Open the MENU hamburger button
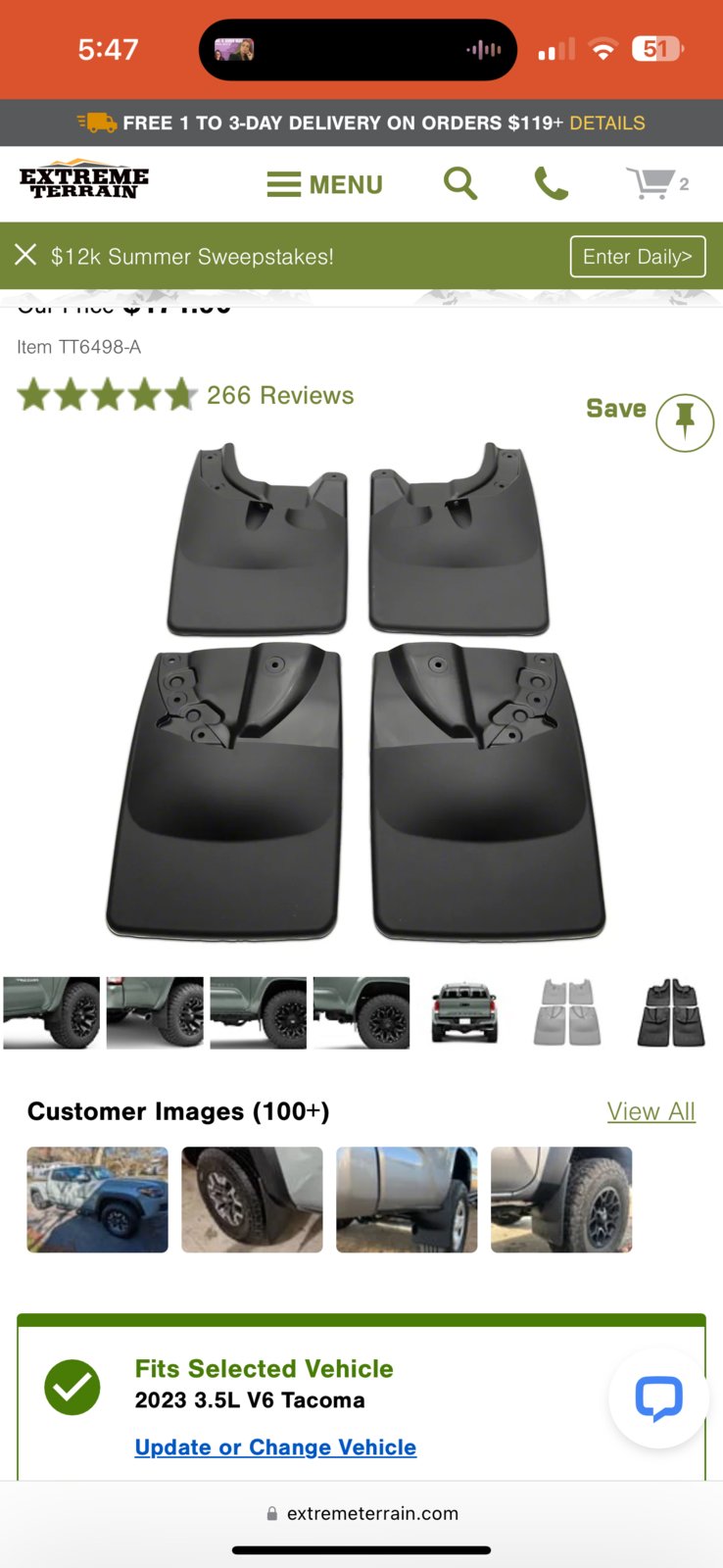This screenshot has height=1568, width=723. point(324,184)
